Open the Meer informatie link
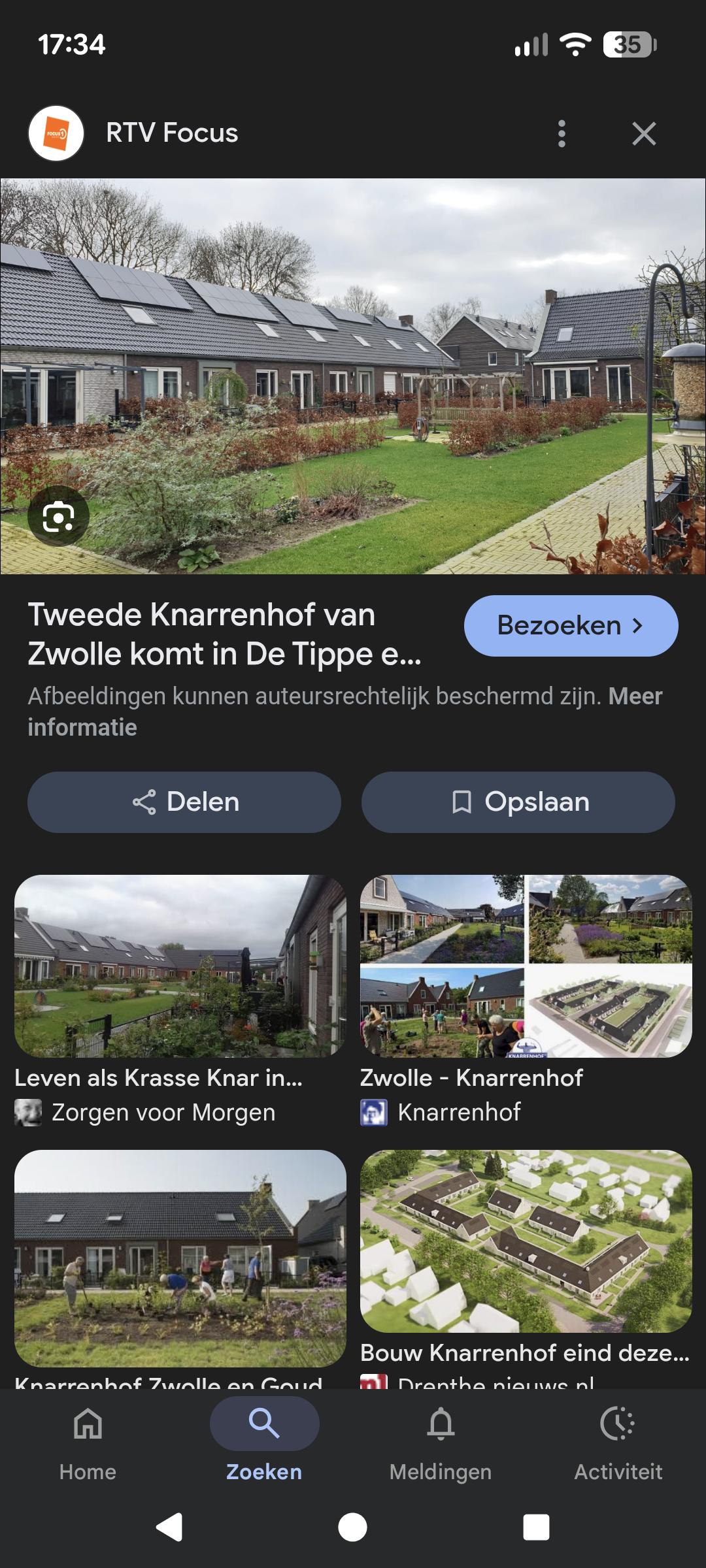Image resolution: width=706 pixels, height=1568 pixels. [345, 711]
